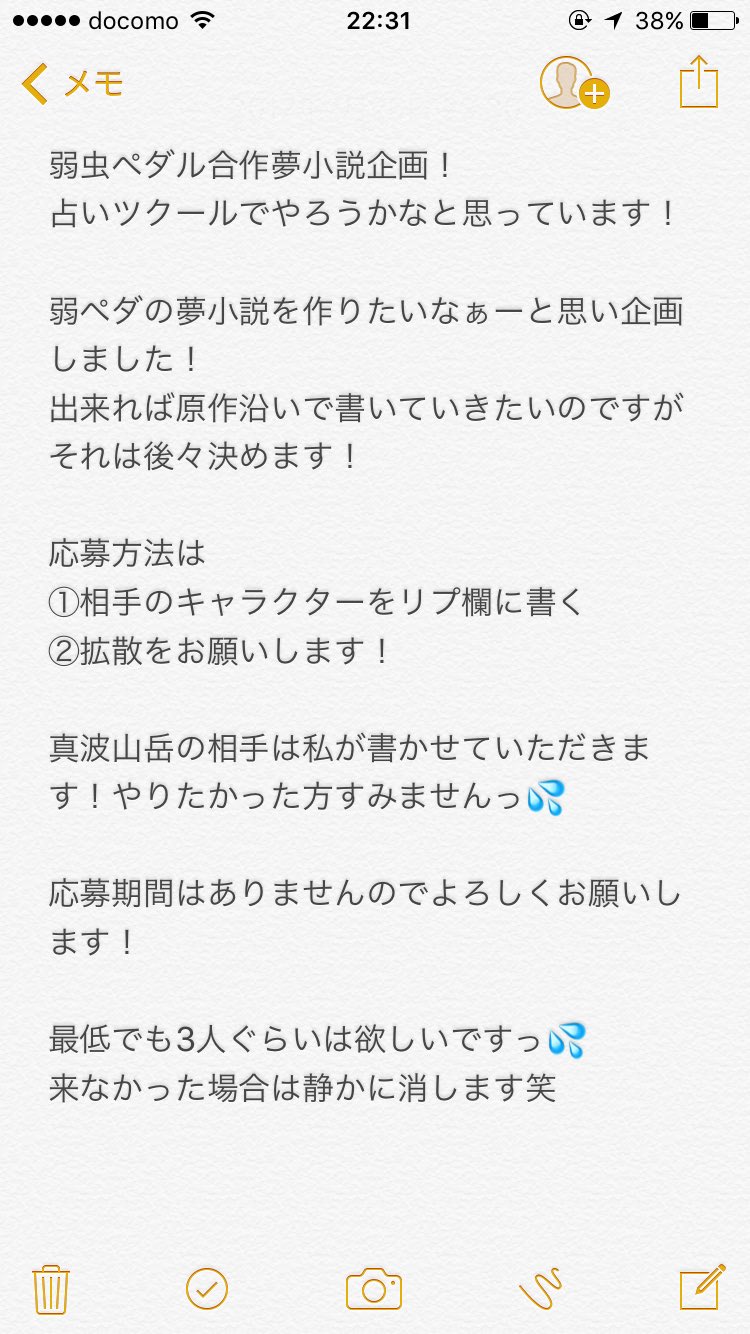Viewport: 750px width, 1334px height.
Task: Add people to this note
Action: click(x=574, y=83)
